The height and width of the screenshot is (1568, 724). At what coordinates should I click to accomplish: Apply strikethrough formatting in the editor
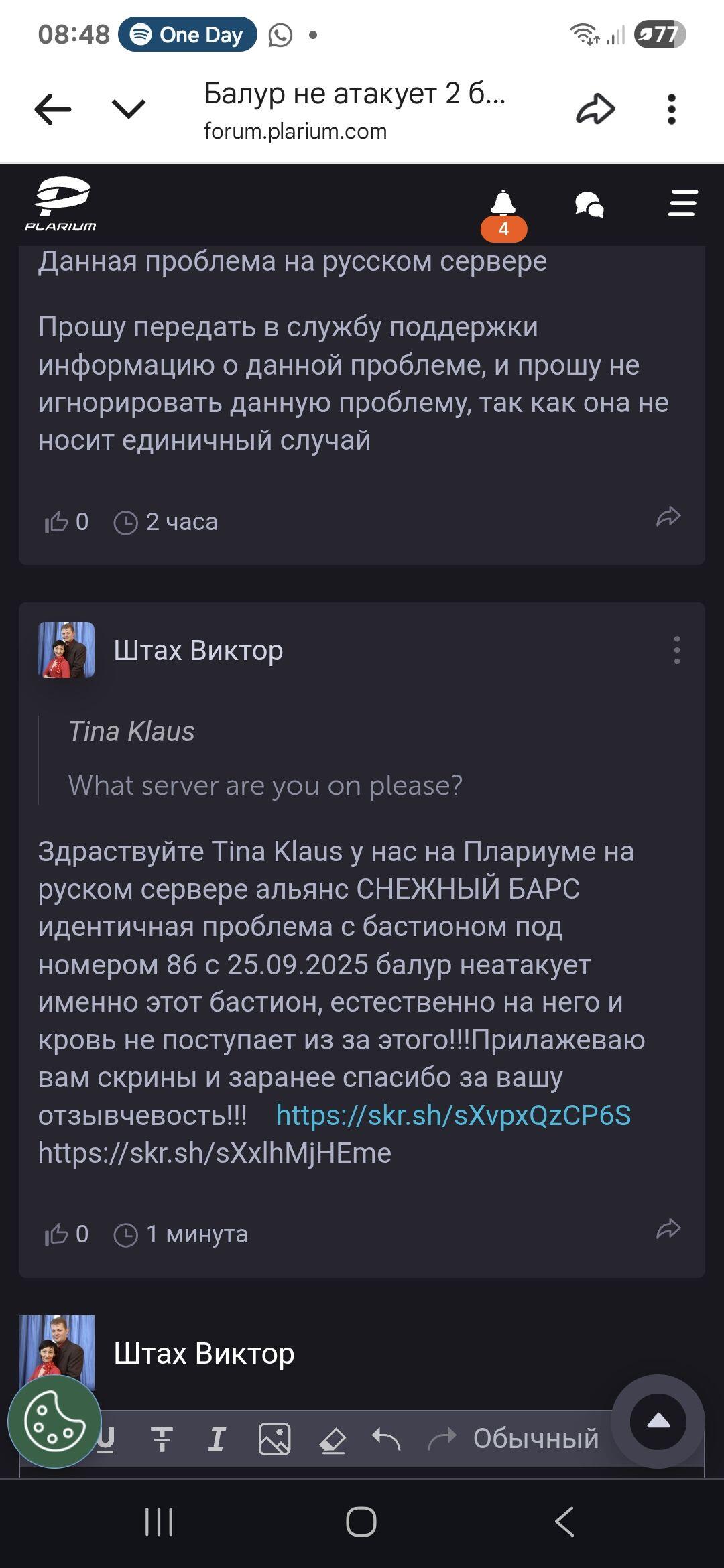pyautogui.click(x=162, y=1439)
